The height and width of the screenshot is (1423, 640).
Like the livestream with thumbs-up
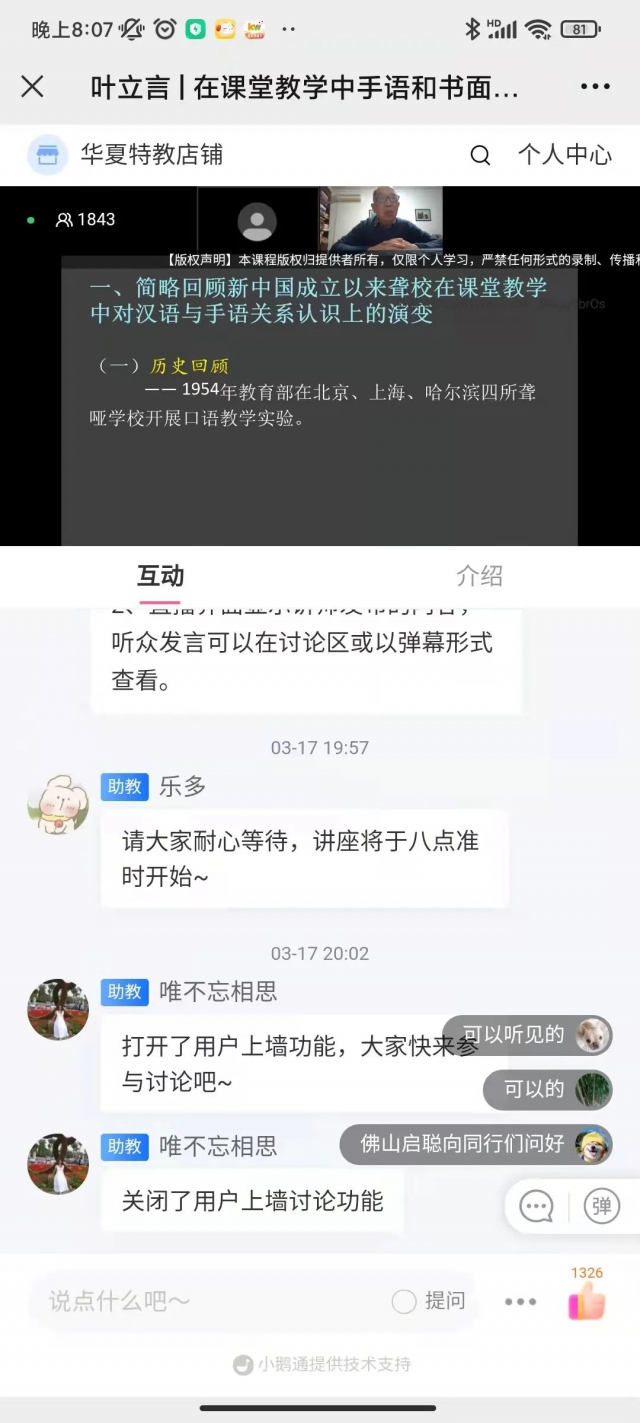[x=587, y=1301]
